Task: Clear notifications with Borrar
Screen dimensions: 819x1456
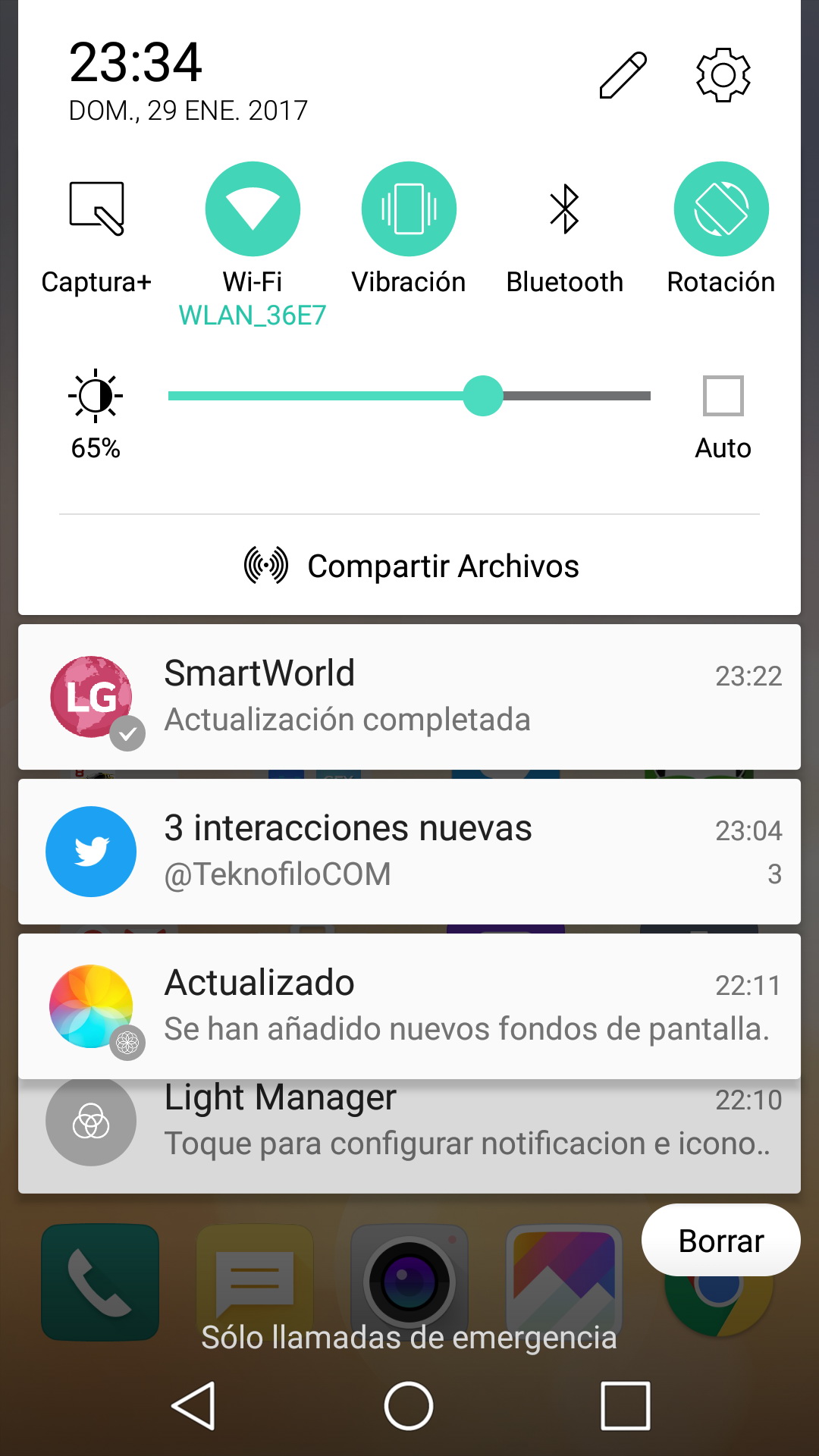Action: pos(721,1240)
